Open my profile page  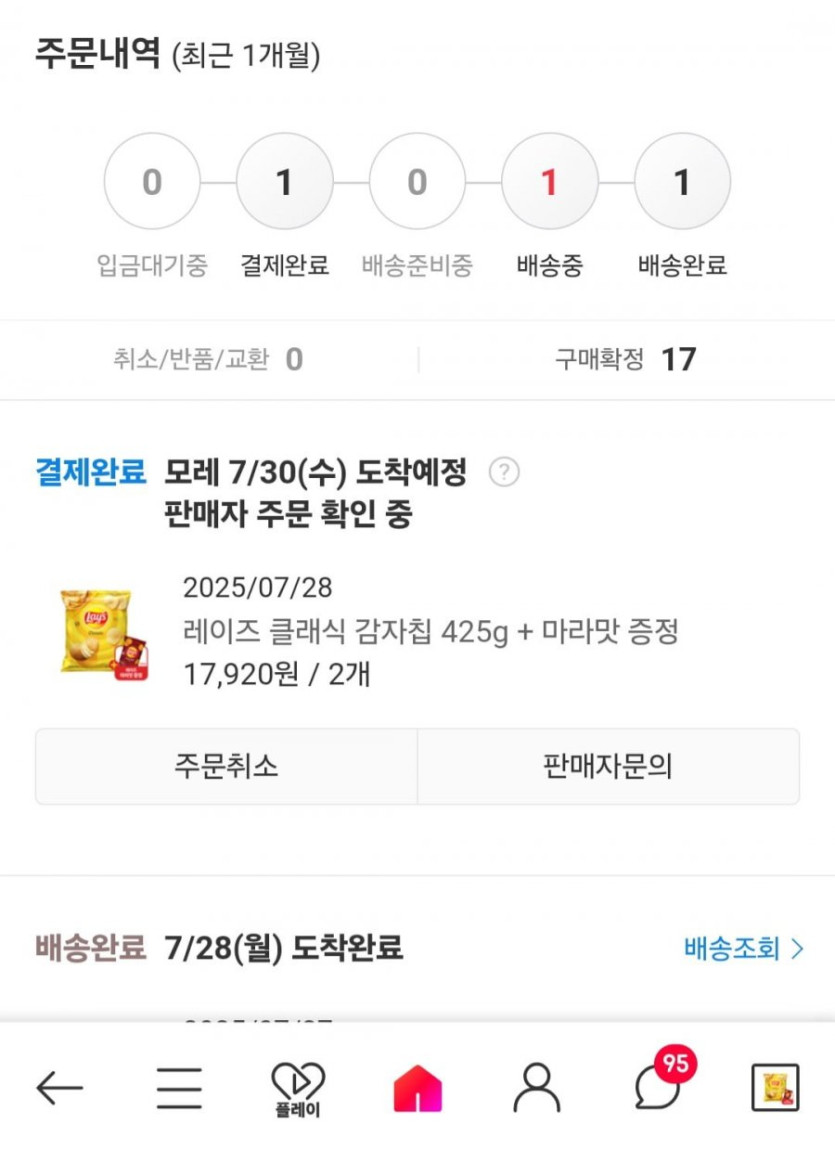coord(537,1088)
